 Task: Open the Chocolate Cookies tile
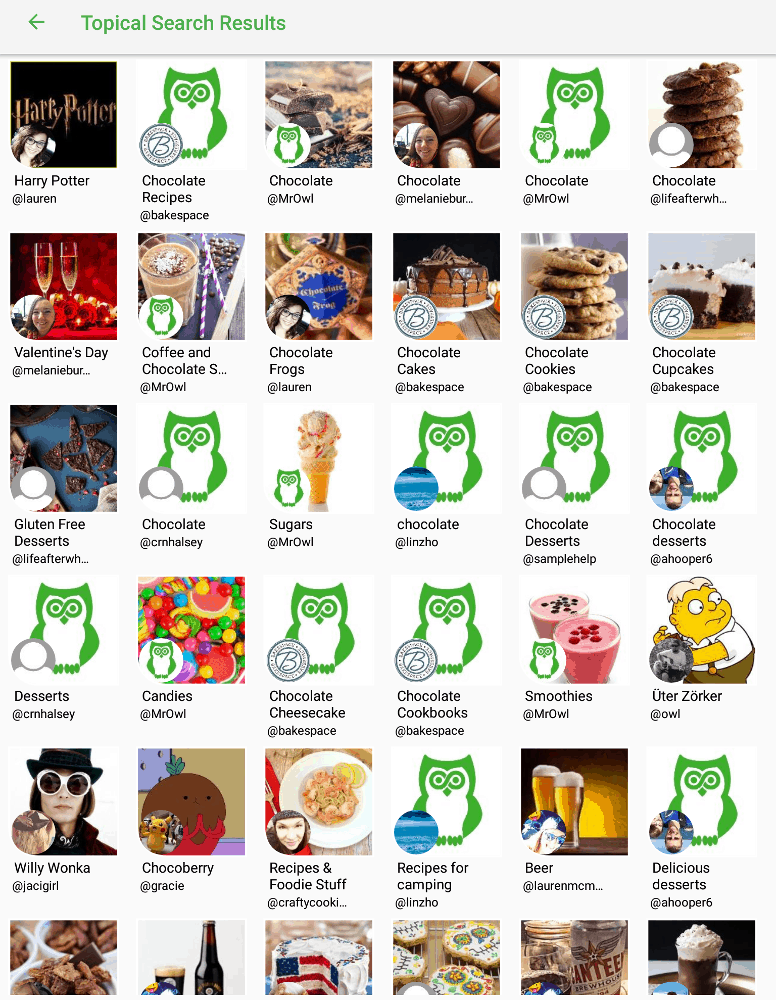point(574,287)
